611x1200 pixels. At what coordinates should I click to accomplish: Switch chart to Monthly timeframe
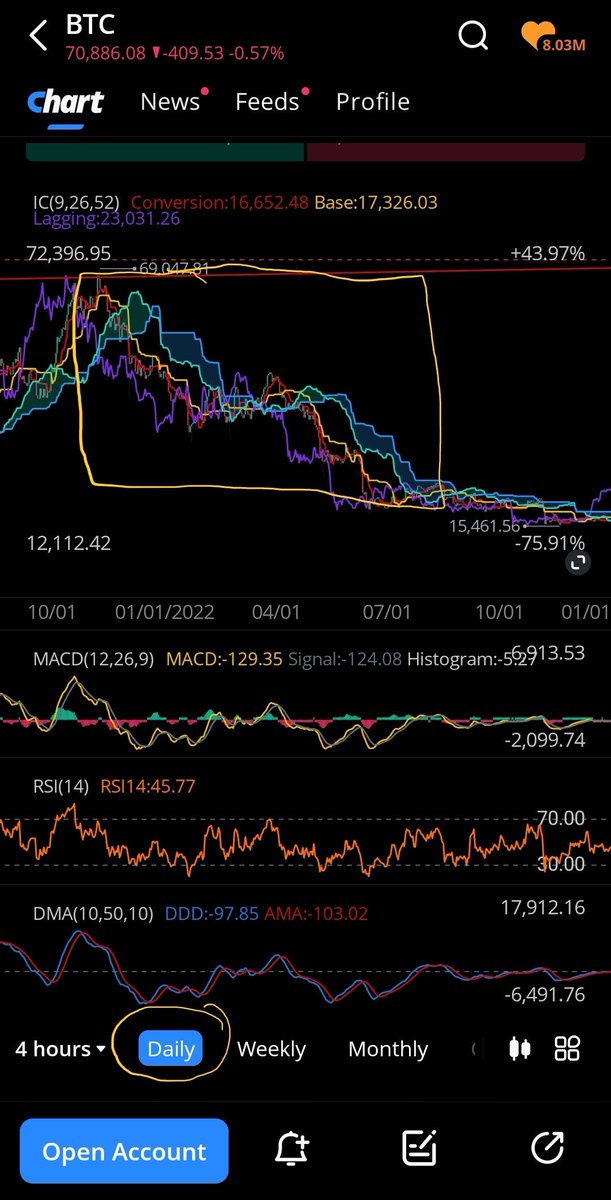[x=388, y=1049]
